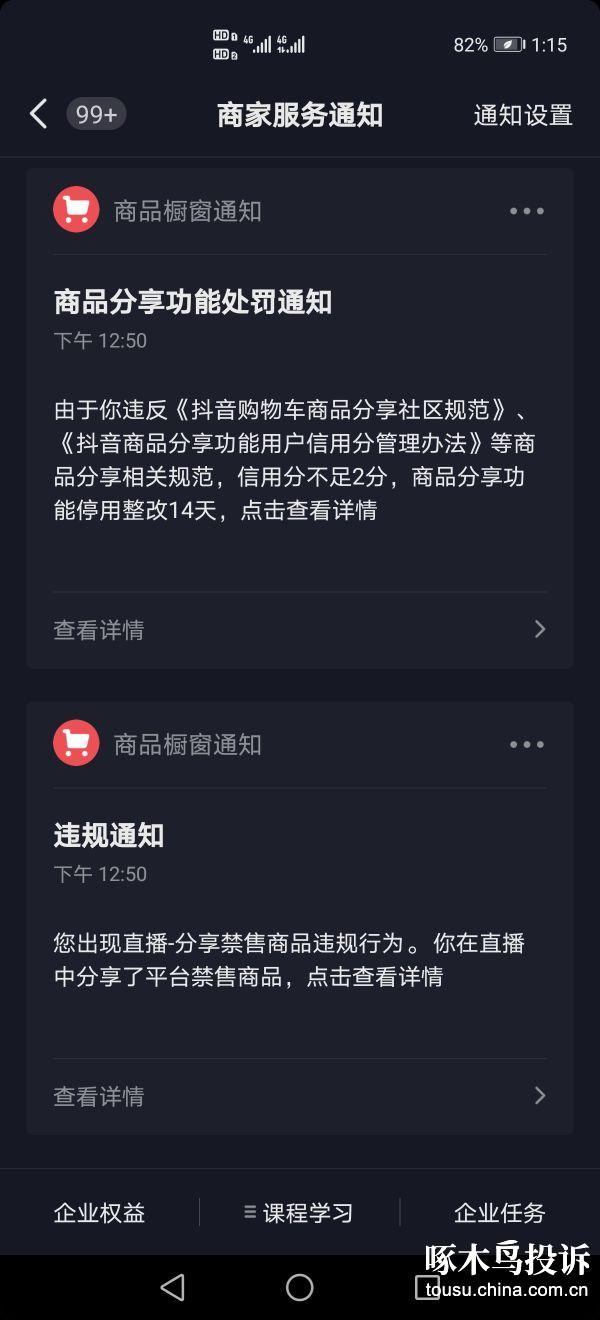Screen dimensions: 600x1320
Task: Go back using the top-left arrow
Action: (38, 114)
